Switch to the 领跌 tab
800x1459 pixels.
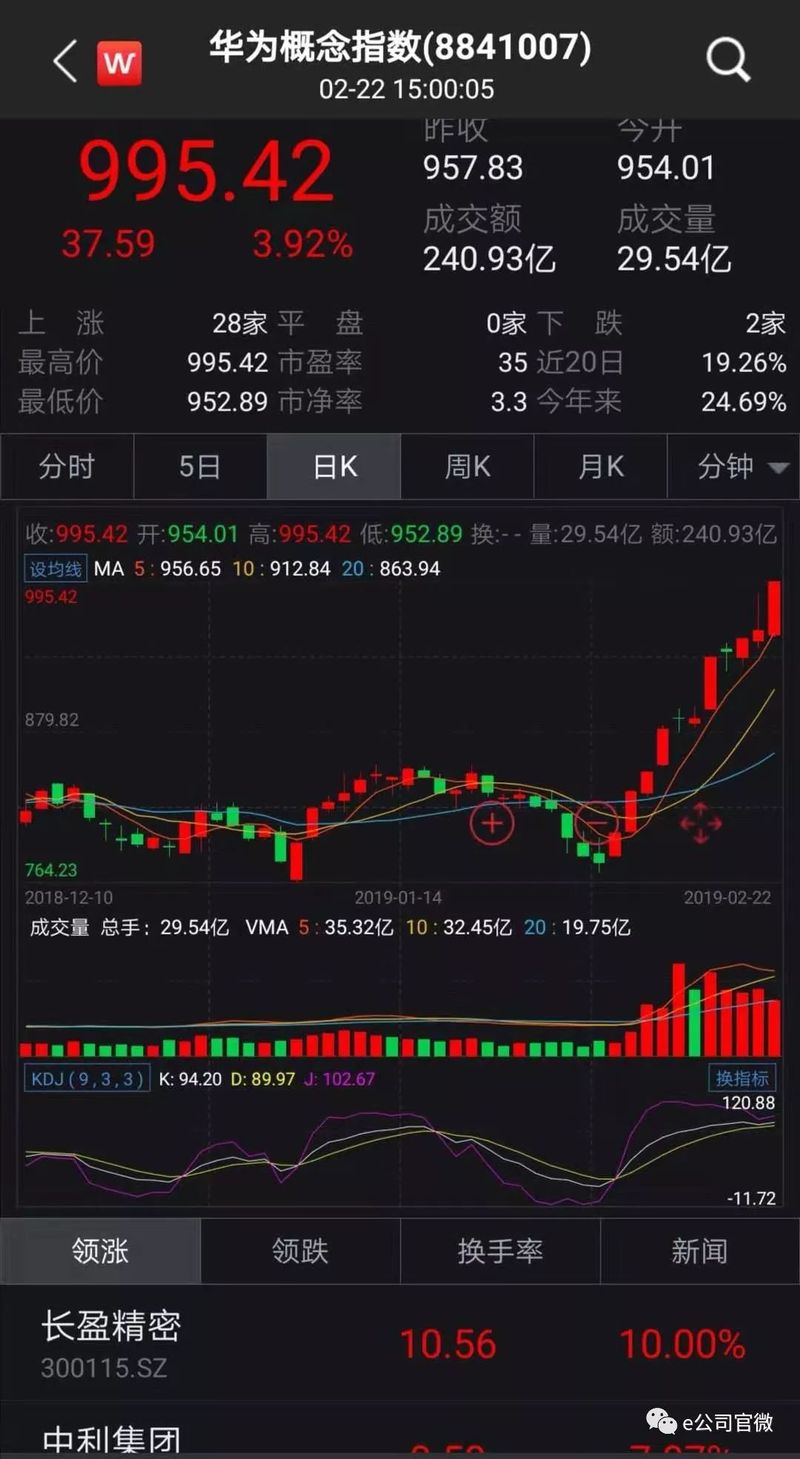pos(300,1251)
